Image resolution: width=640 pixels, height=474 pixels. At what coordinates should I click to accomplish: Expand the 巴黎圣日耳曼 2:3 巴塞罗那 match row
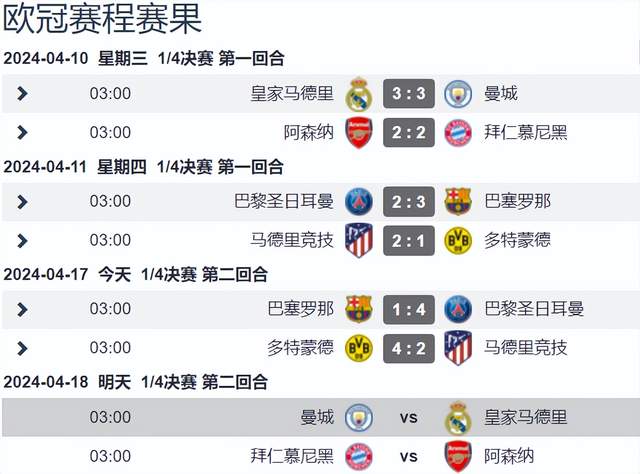click(x=23, y=202)
